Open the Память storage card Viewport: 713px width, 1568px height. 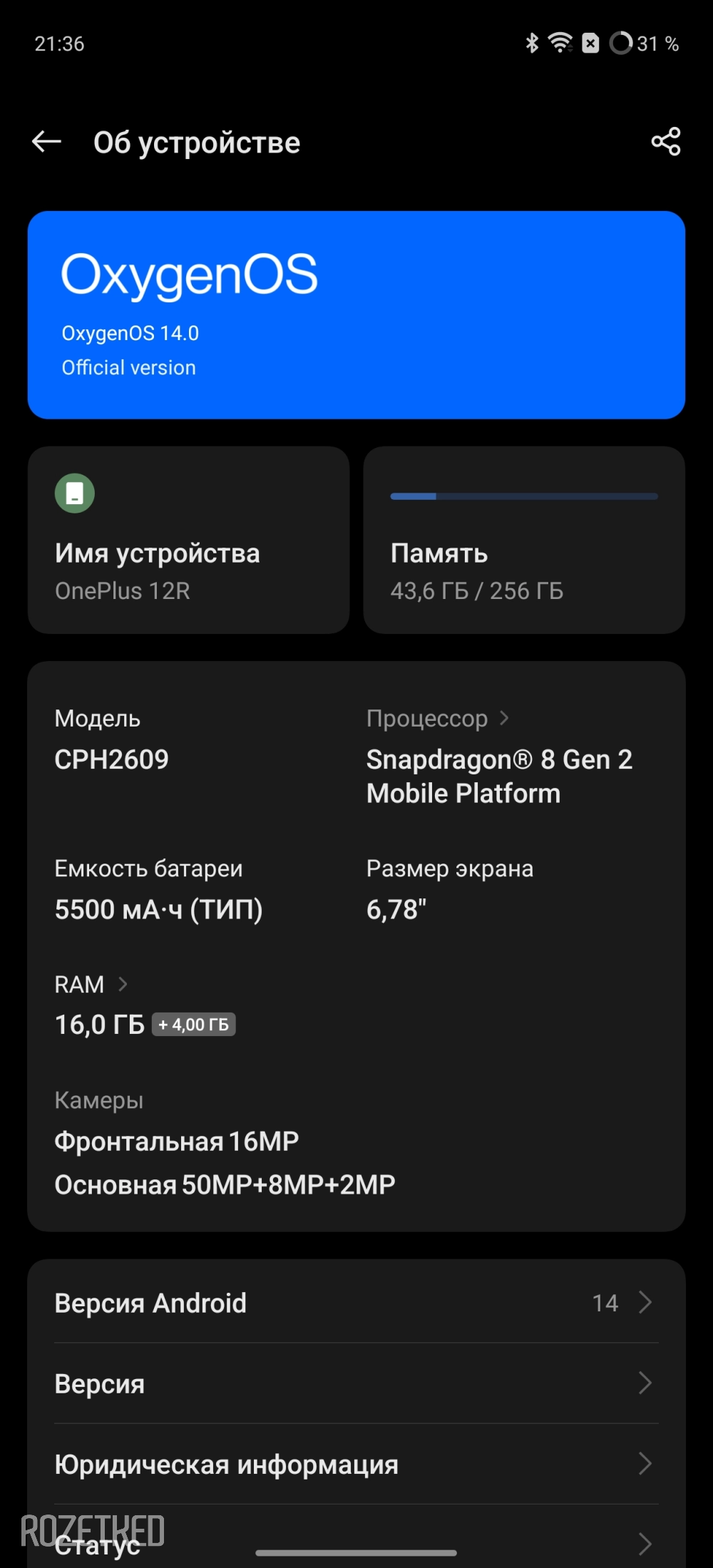click(x=523, y=540)
